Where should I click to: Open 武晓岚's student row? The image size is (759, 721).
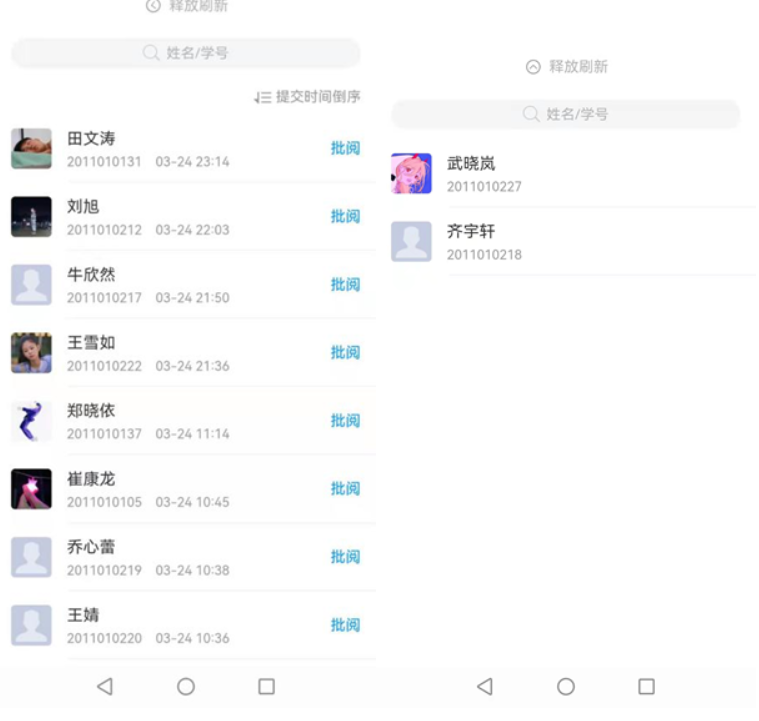[x=570, y=173]
